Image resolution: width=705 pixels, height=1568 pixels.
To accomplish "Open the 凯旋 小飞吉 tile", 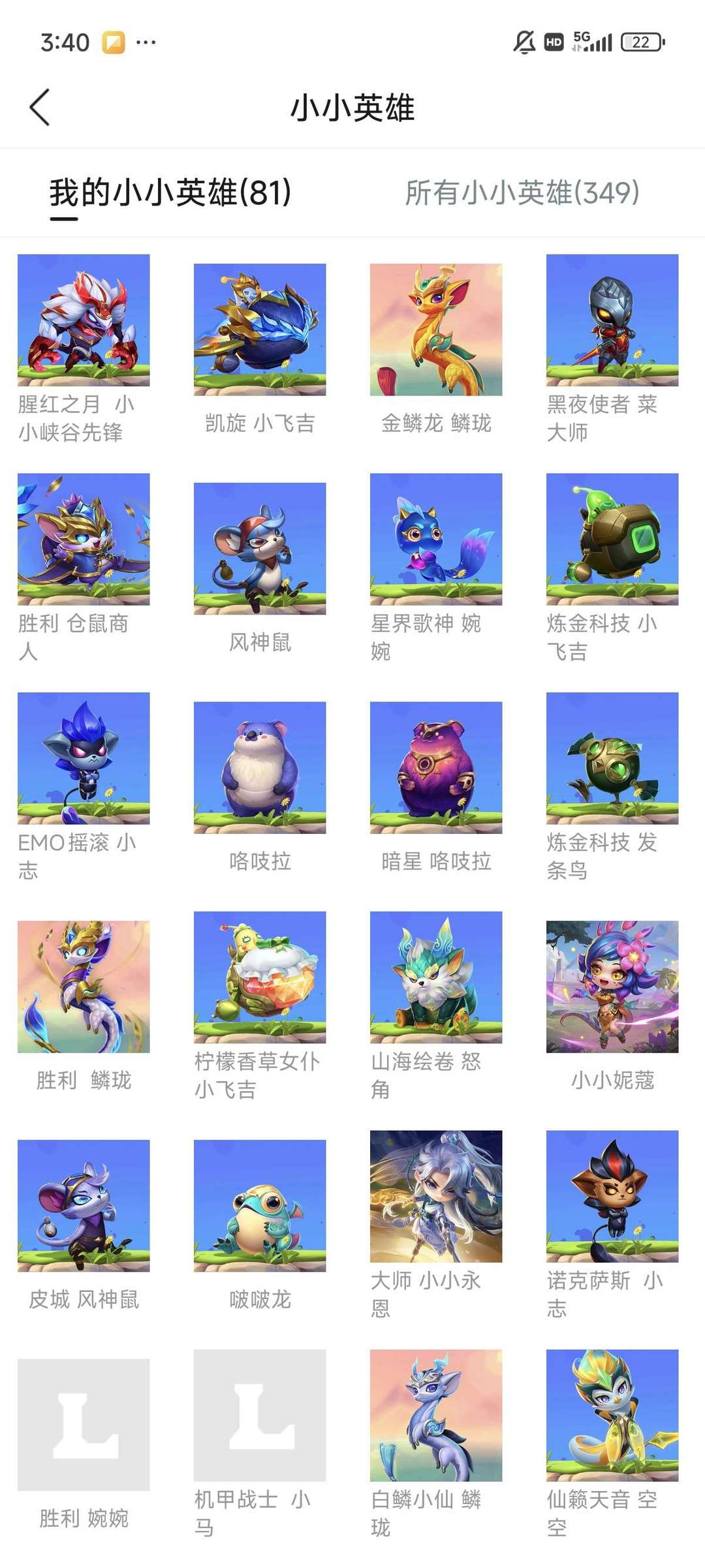I will pyautogui.click(x=260, y=330).
